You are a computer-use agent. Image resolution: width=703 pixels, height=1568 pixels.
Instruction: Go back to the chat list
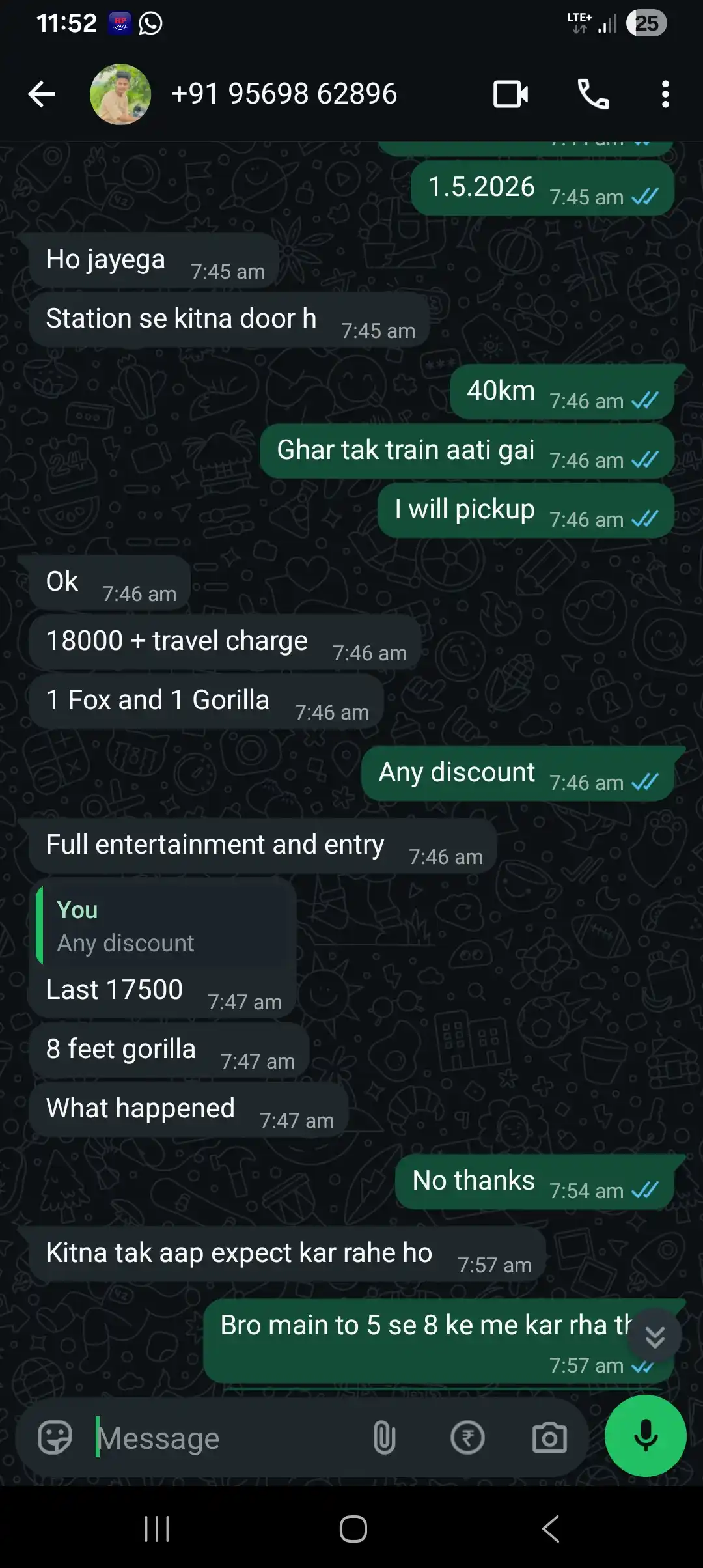(42, 94)
